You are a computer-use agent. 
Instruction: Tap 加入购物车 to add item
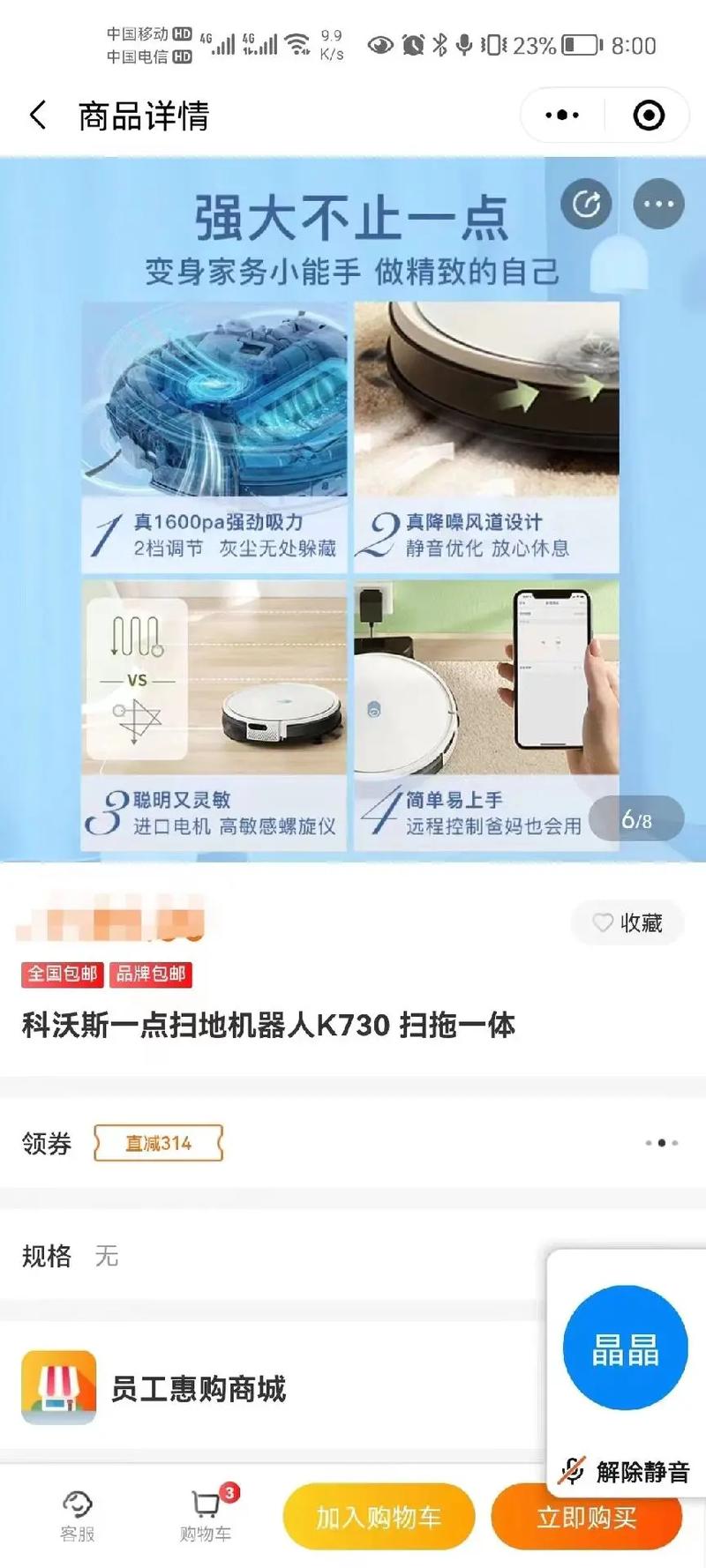point(379,1517)
